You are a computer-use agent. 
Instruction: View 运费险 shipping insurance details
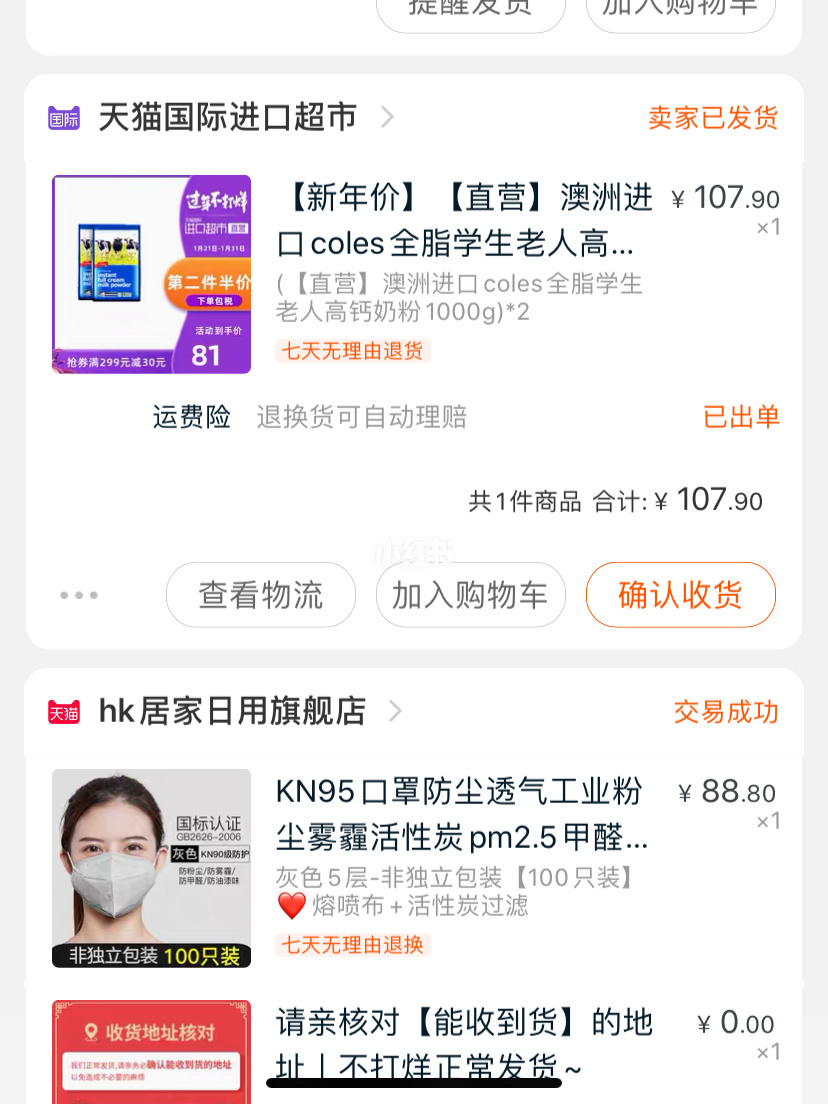(310, 417)
